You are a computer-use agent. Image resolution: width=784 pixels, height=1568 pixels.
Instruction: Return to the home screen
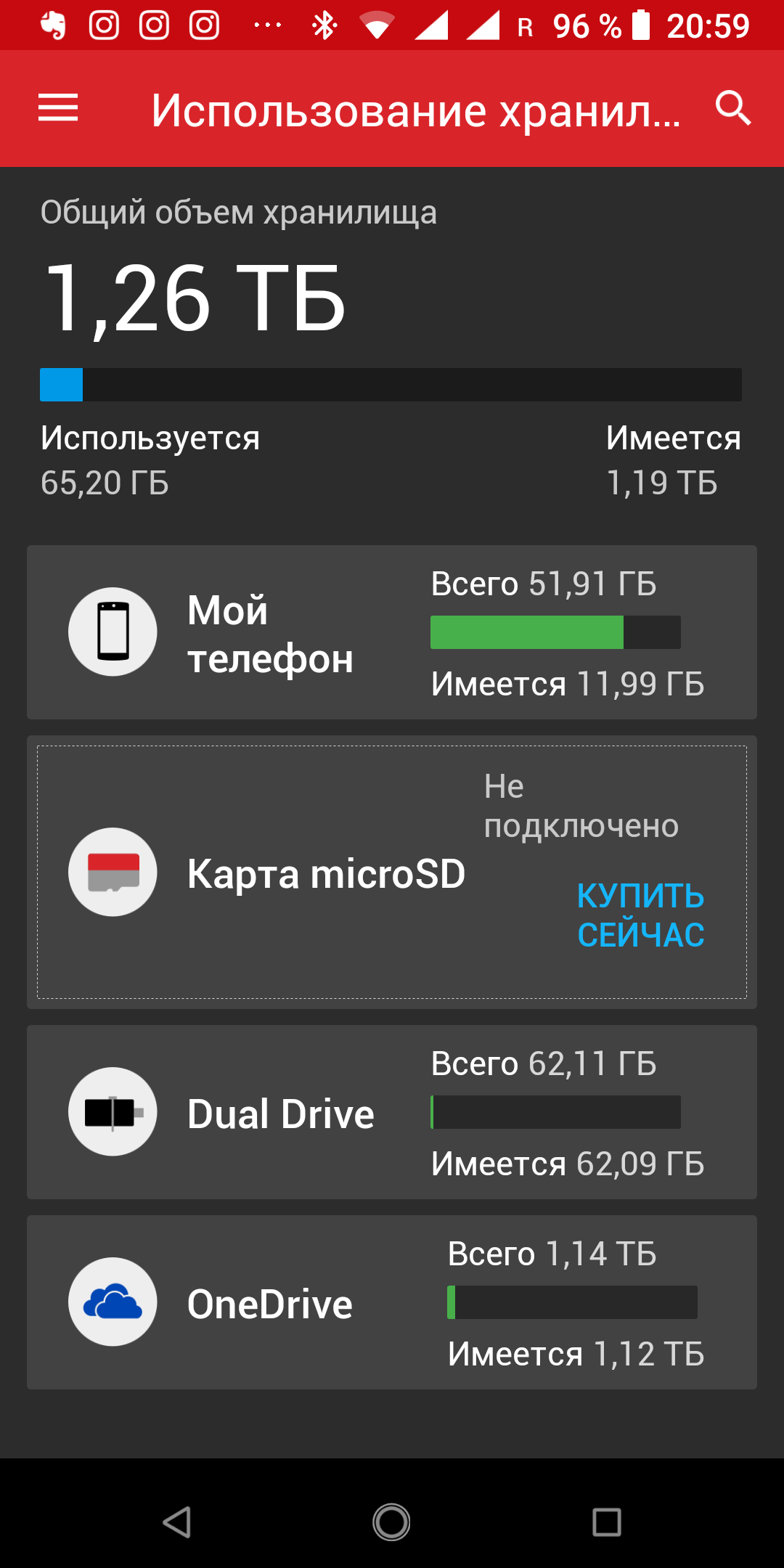pos(392,1522)
